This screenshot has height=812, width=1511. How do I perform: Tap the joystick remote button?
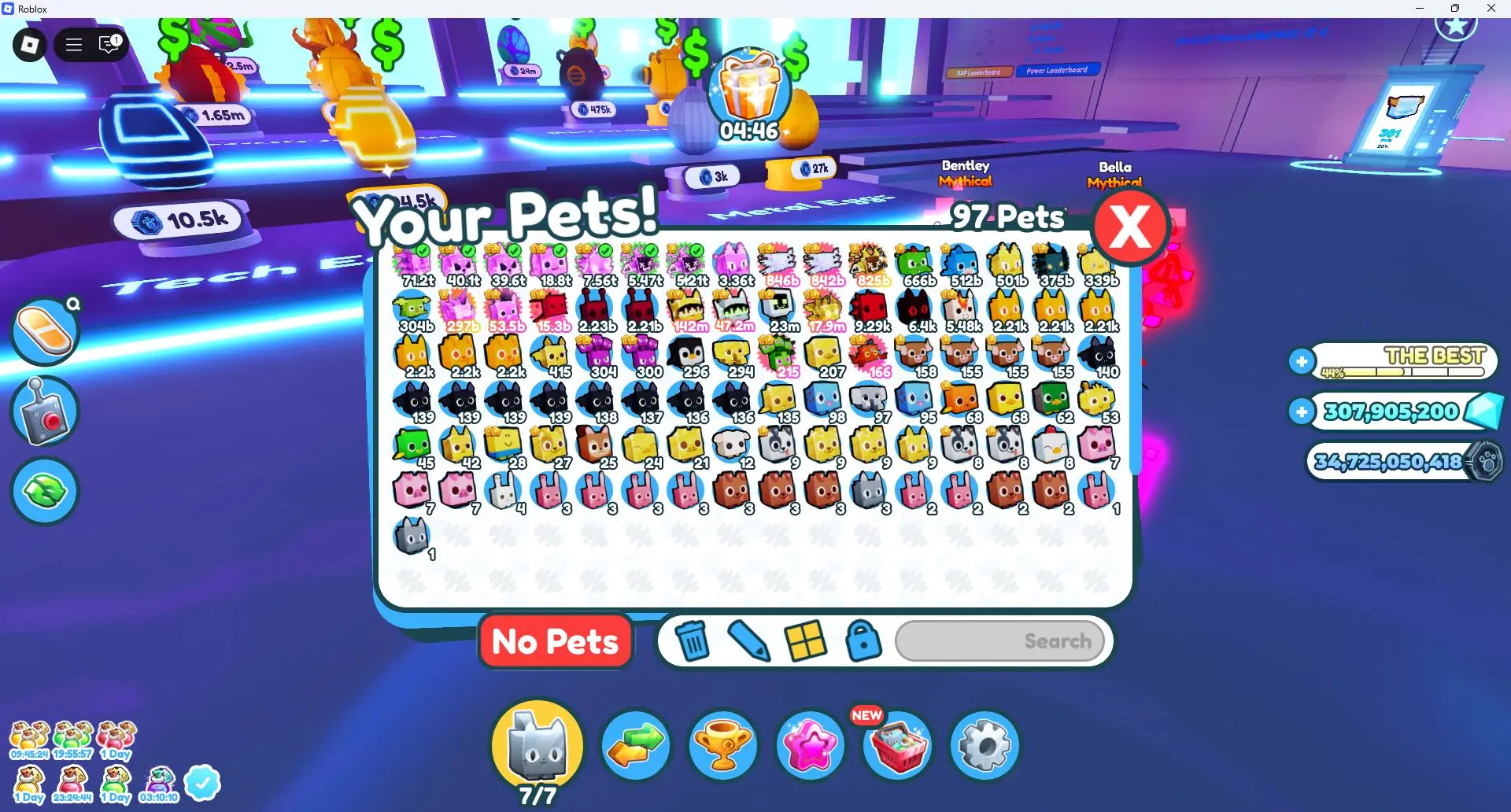[45, 411]
